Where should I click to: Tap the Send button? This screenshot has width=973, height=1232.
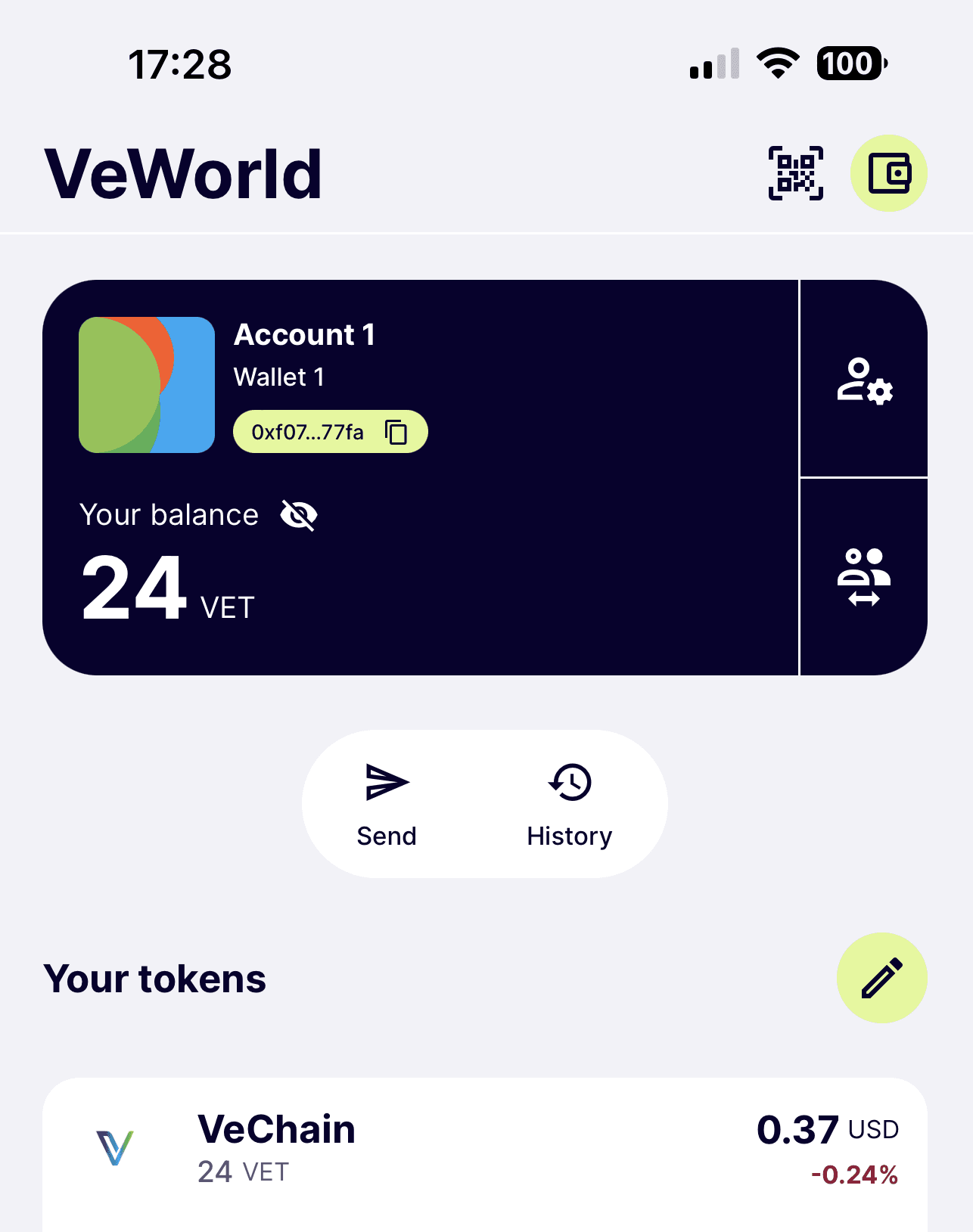387,803
